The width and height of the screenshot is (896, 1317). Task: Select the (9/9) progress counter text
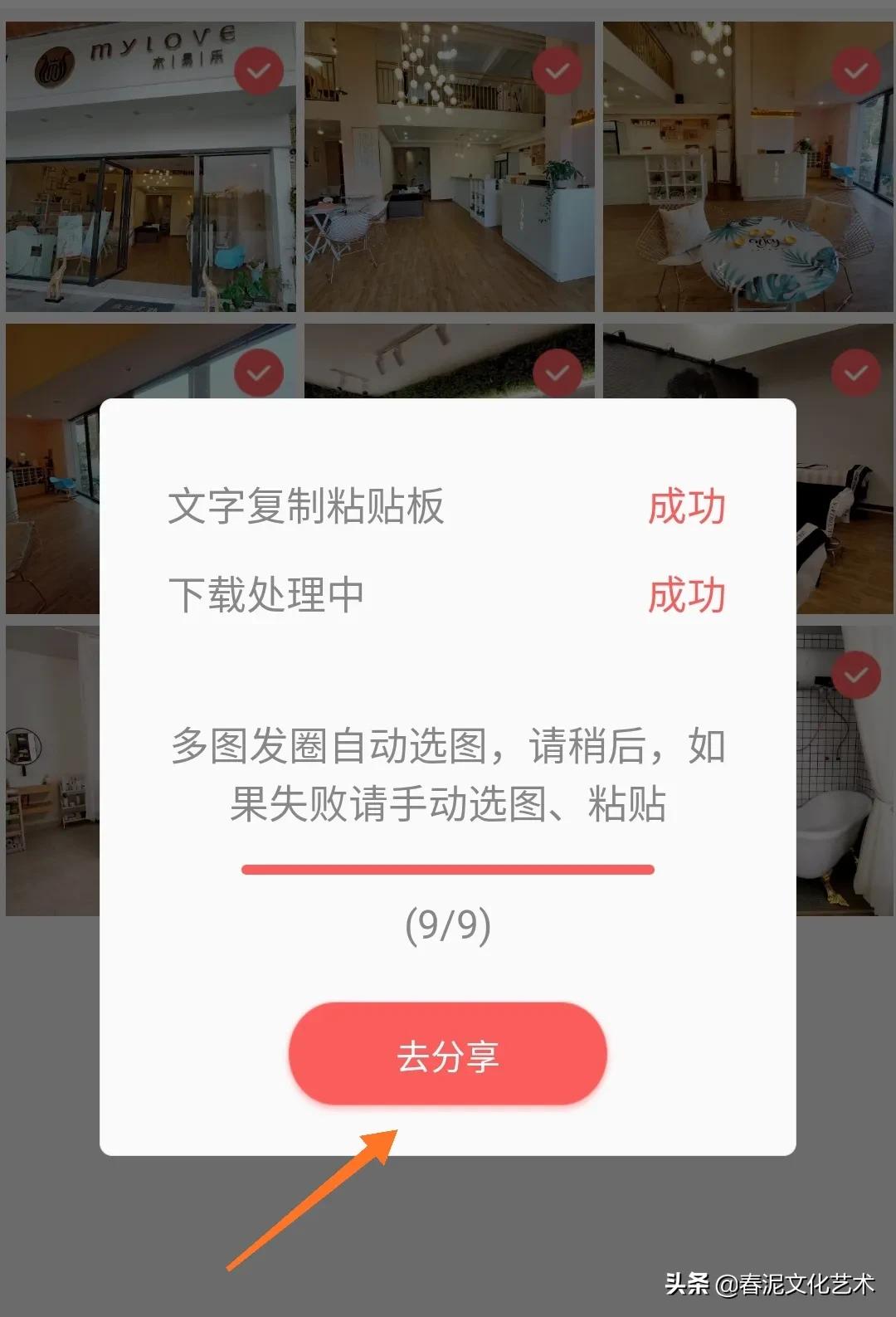[448, 926]
